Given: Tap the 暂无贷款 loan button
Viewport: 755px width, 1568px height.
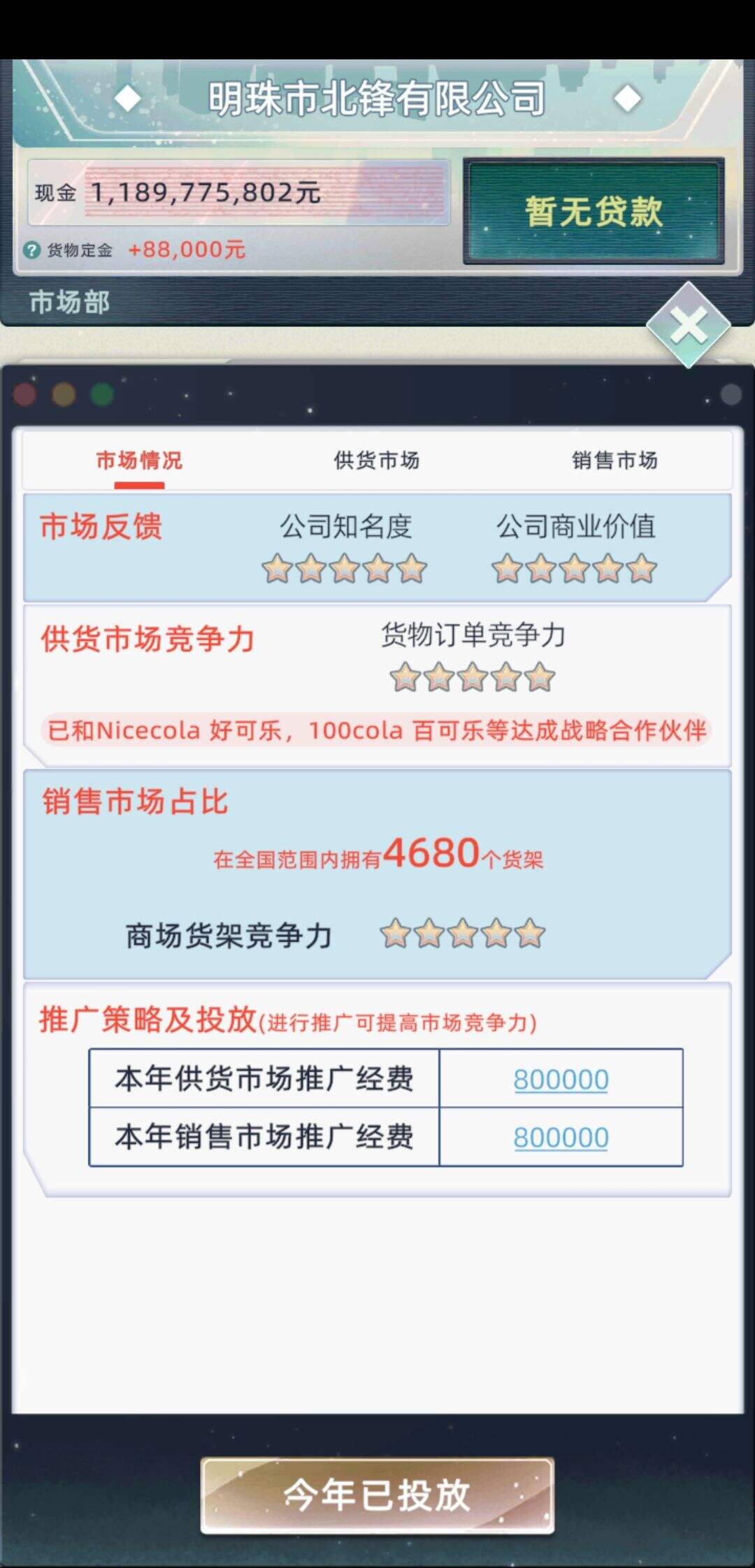Looking at the screenshot, I should pyautogui.click(x=594, y=211).
